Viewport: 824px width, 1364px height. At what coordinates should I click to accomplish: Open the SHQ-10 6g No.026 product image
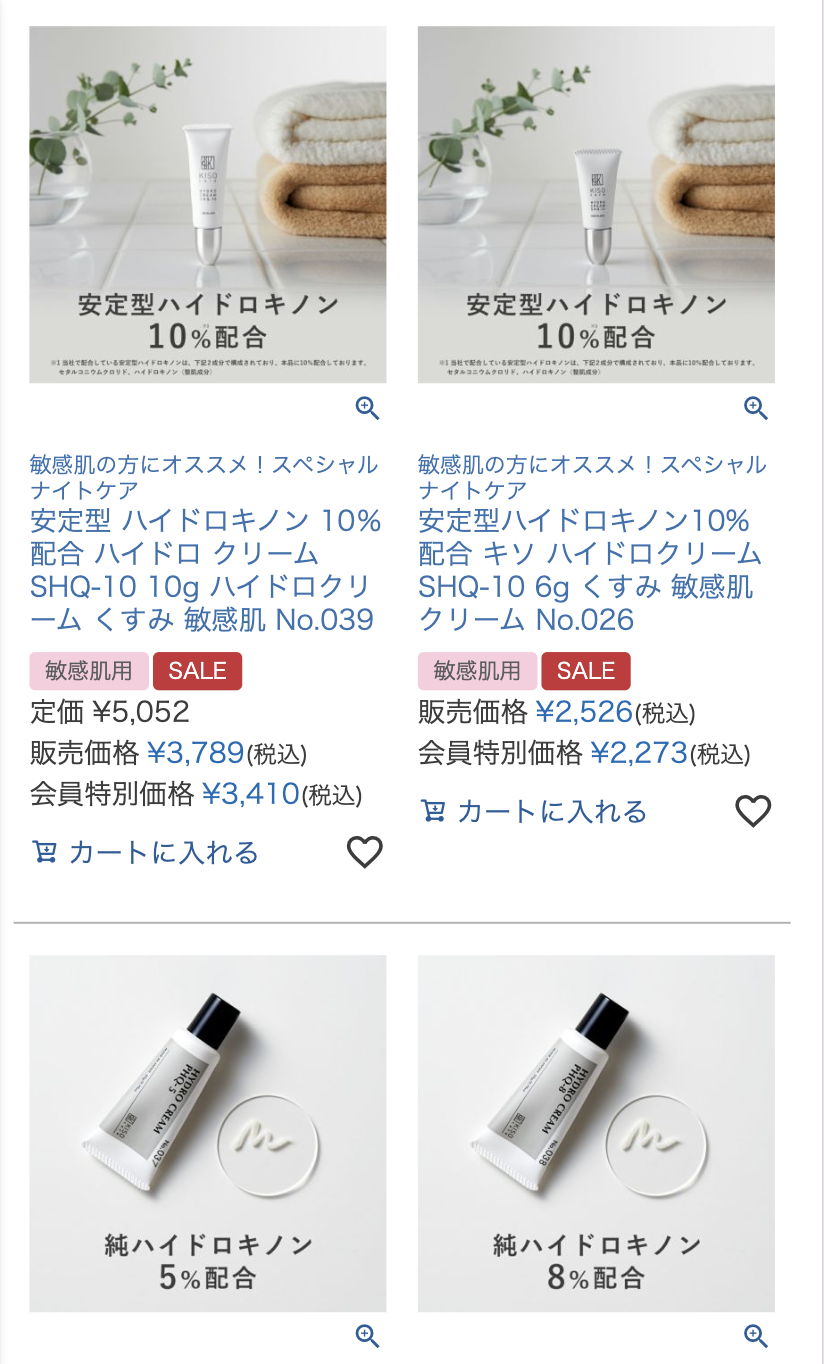coord(596,204)
